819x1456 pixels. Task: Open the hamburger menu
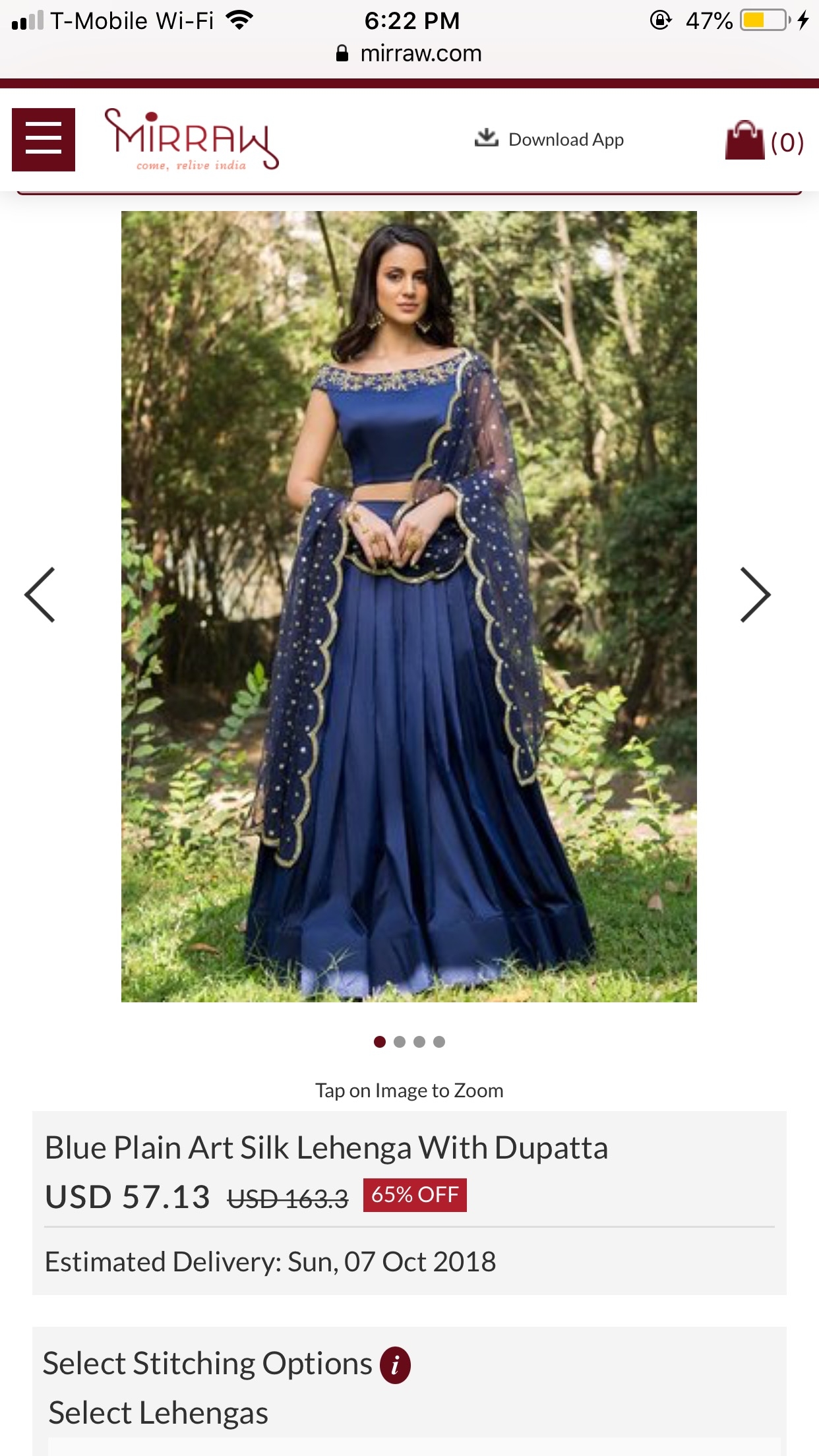click(x=44, y=139)
